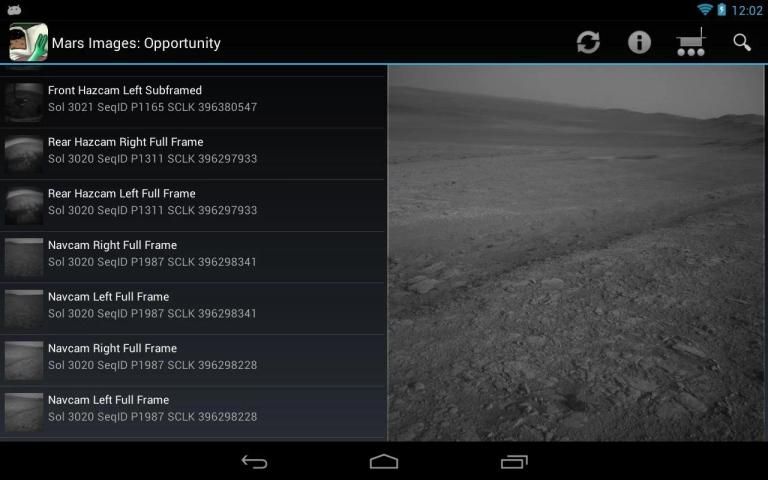This screenshot has width=768, height=480.
Task: Open the rover selection icon
Action: (690, 42)
